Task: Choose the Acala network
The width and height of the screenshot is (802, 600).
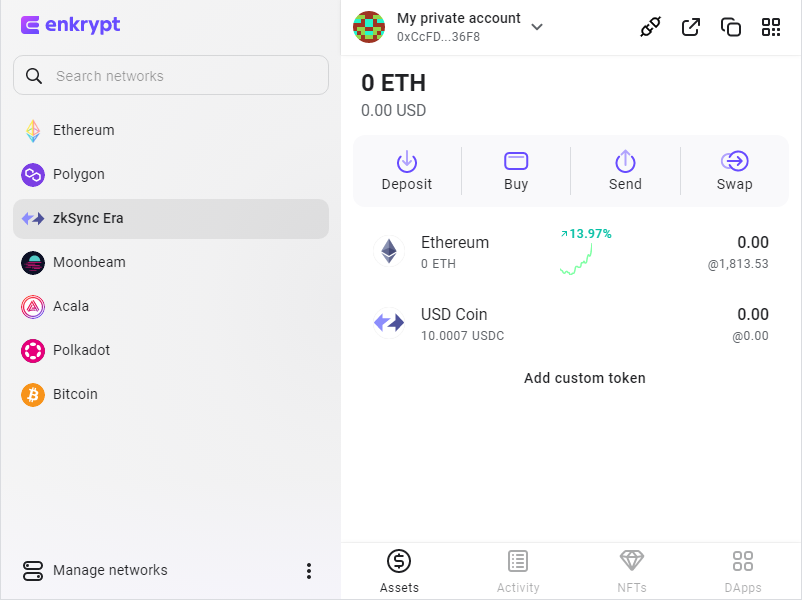Action: 70,306
